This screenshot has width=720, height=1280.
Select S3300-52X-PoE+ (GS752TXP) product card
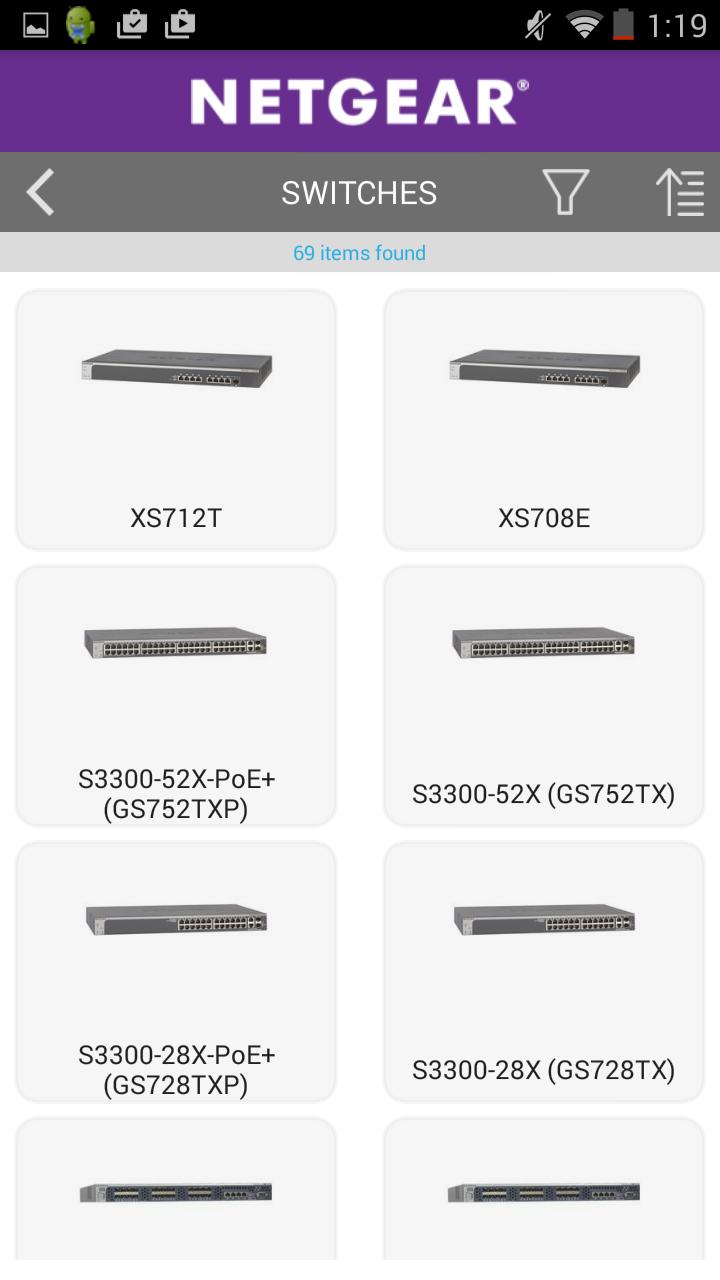[x=176, y=696]
